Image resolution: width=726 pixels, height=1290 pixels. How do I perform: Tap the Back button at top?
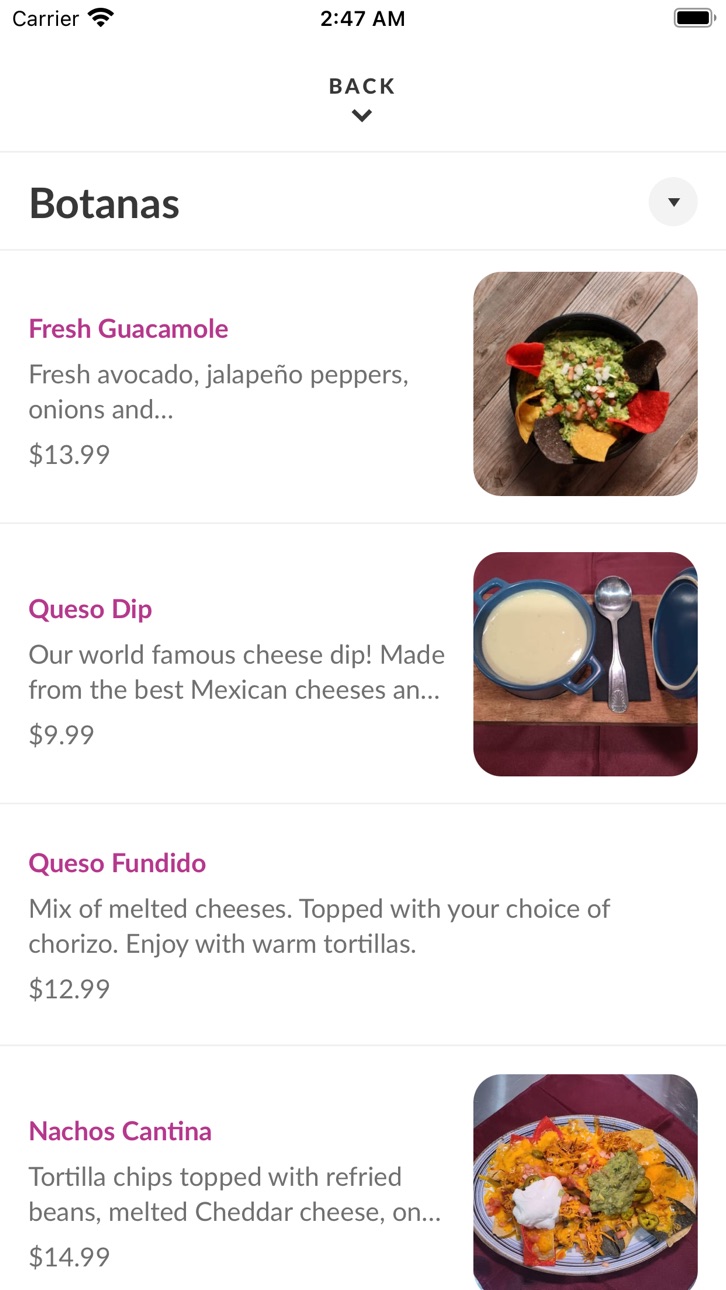click(362, 99)
